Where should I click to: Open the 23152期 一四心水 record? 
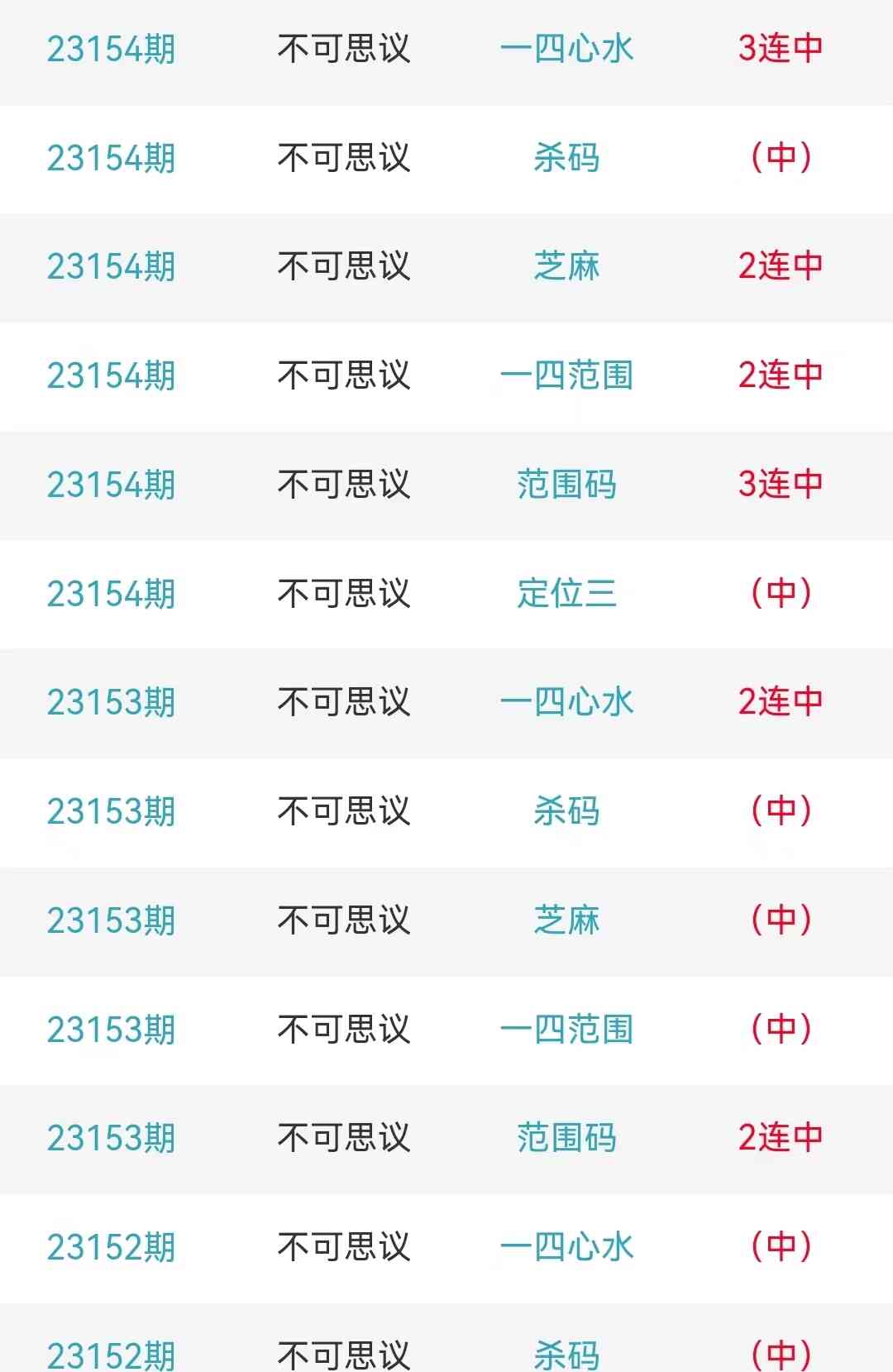tap(566, 1247)
